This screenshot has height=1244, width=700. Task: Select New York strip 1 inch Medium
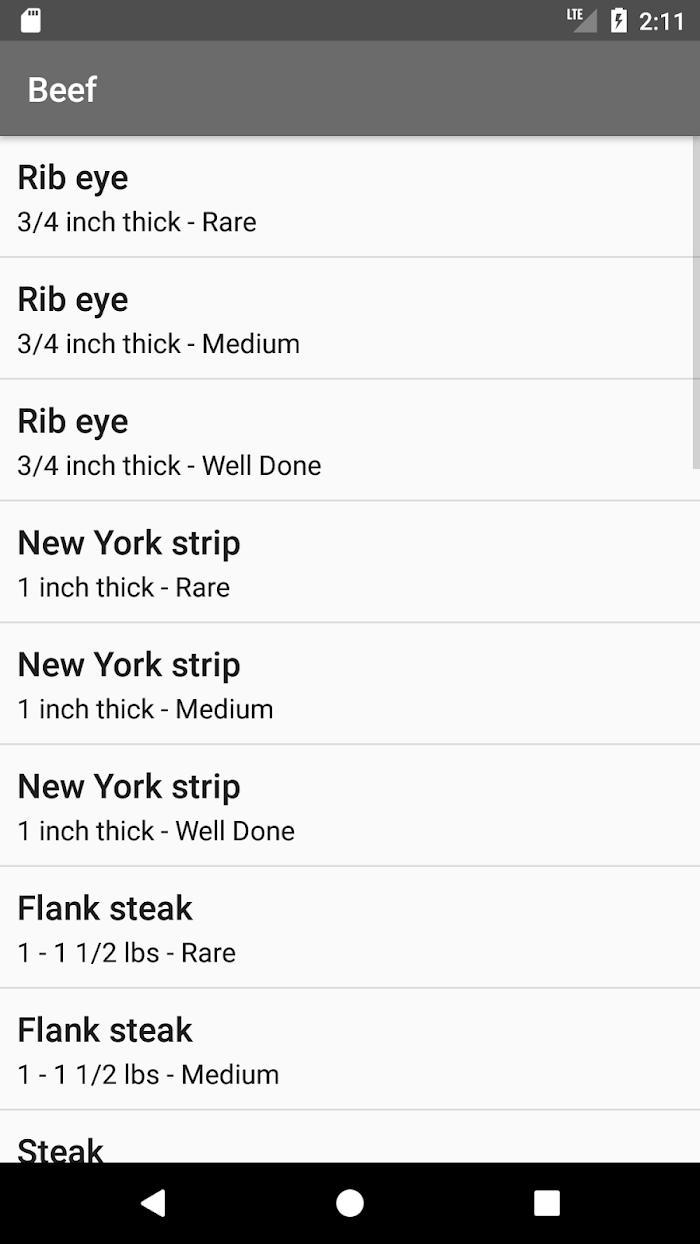350,684
